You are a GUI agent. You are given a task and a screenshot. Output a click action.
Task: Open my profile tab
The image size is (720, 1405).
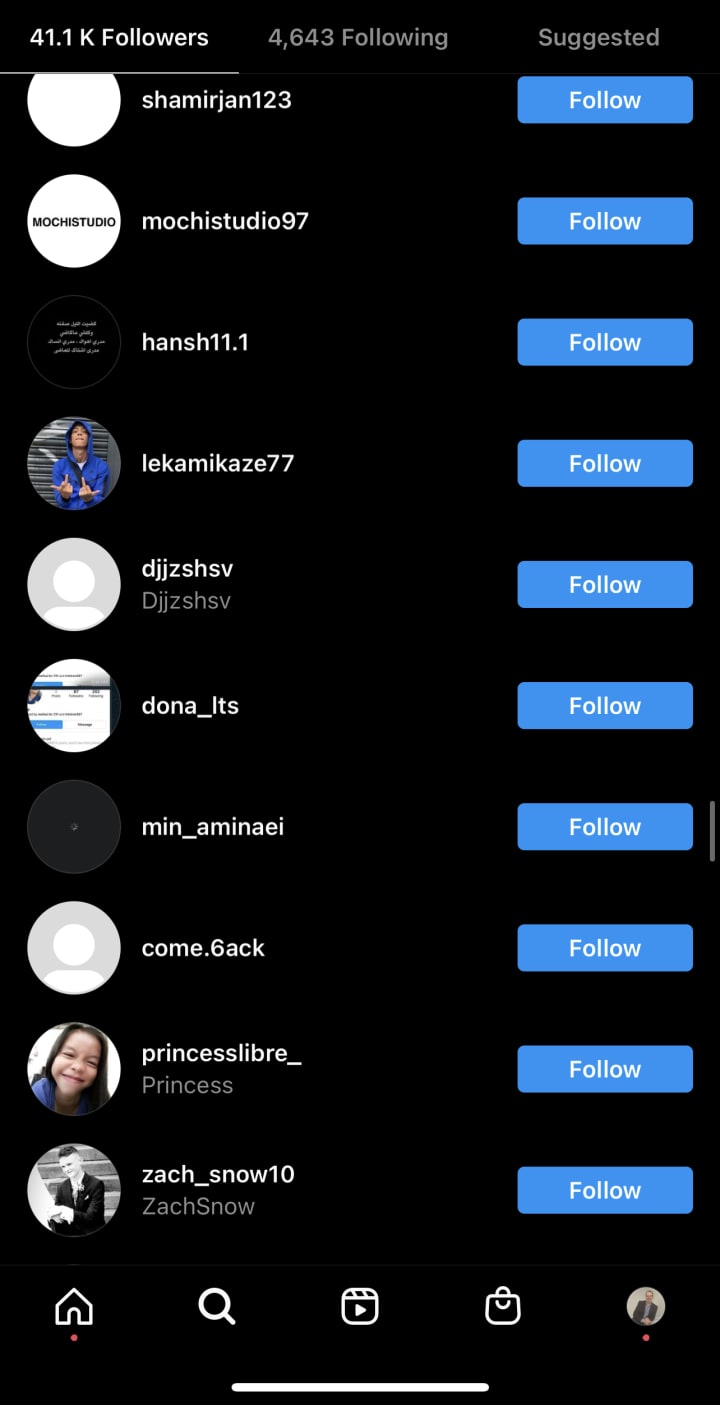(x=645, y=1306)
